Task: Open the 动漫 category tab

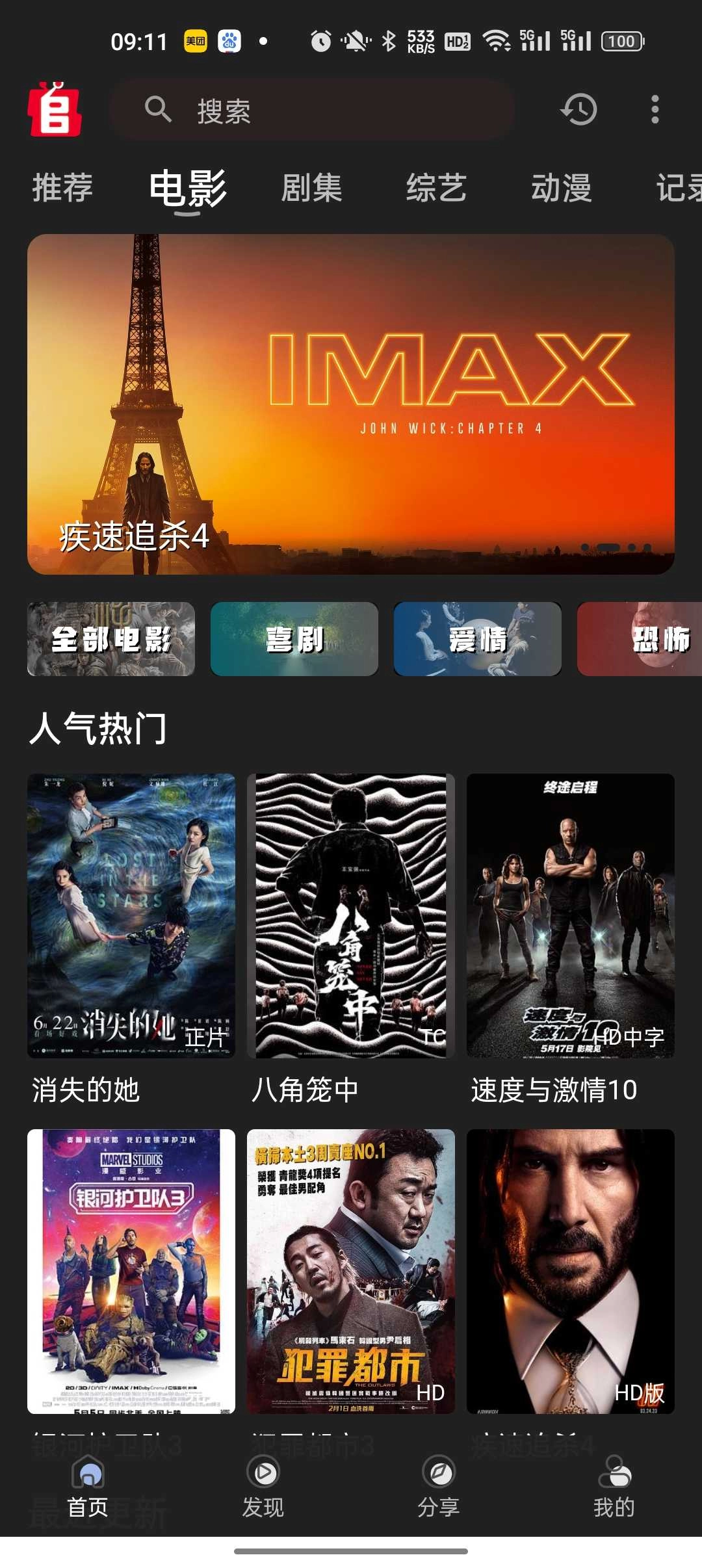Action: [x=560, y=187]
